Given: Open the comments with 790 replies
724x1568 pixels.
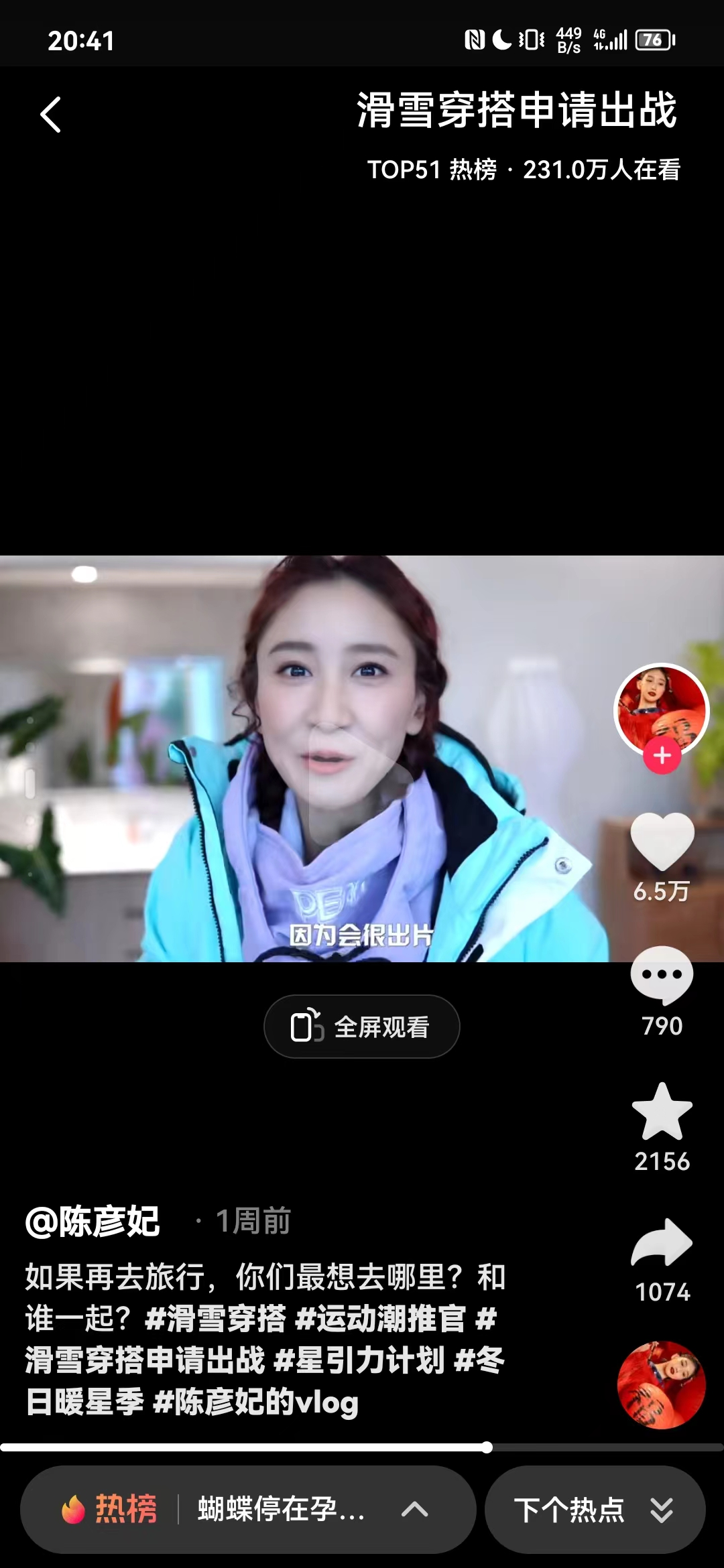Looking at the screenshot, I should pyautogui.click(x=662, y=976).
